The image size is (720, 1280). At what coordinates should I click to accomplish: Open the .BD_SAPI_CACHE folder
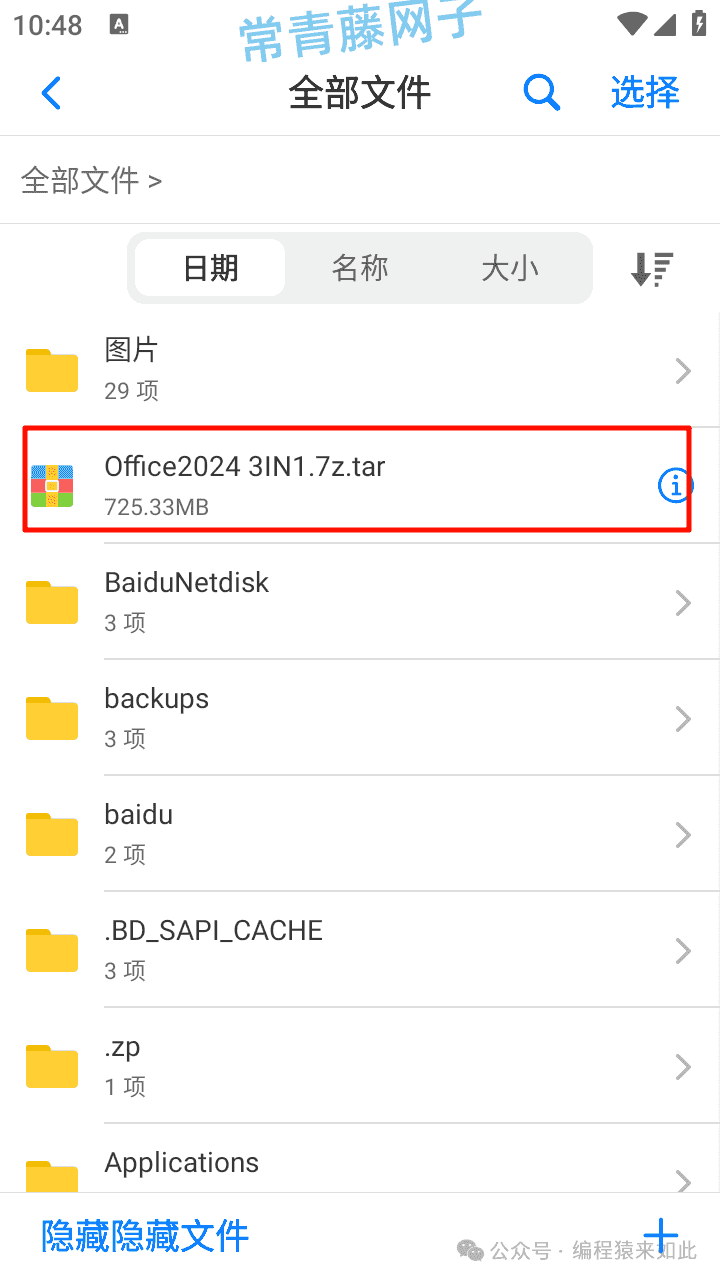point(360,950)
